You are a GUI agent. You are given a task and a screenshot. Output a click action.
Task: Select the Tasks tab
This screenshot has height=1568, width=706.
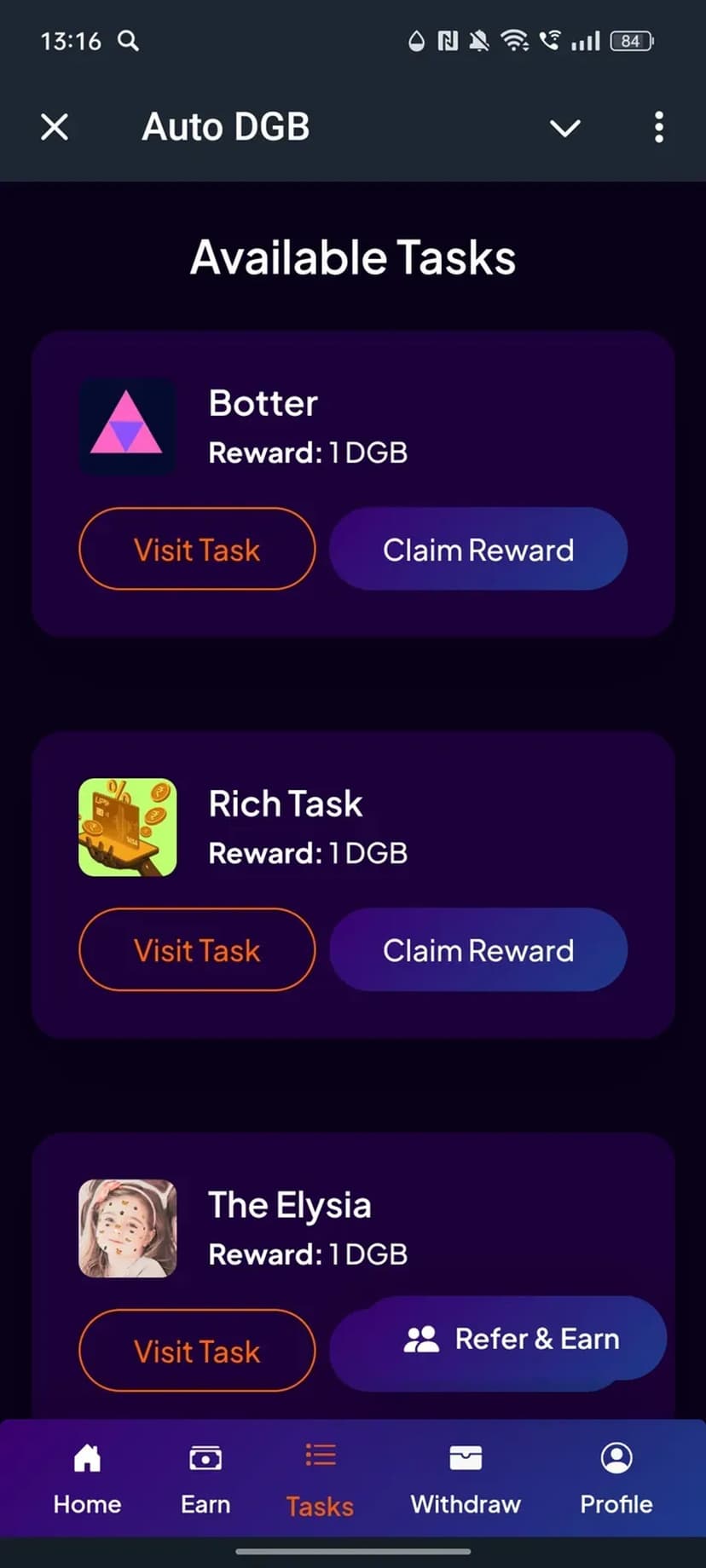tap(320, 1480)
